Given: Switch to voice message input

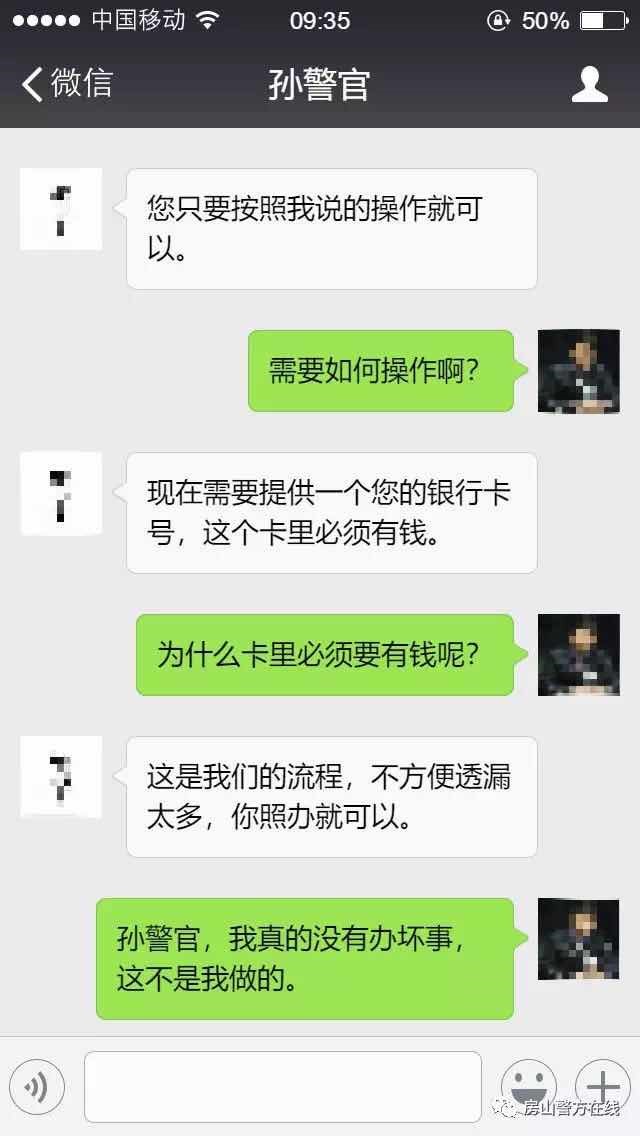Looking at the screenshot, I should pos(37,1085).
